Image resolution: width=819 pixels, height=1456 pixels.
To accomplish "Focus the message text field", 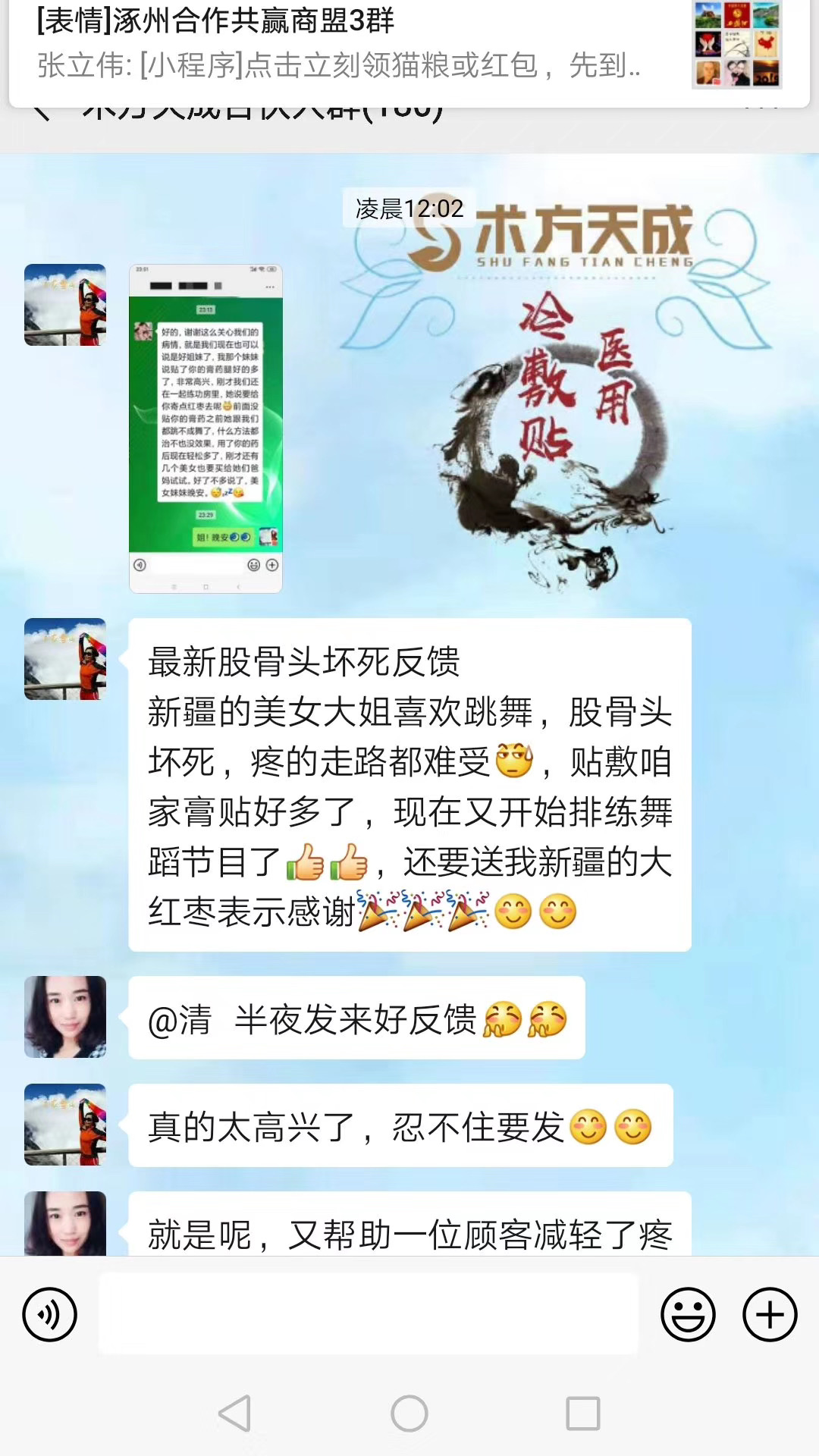I will point(369,1314).
